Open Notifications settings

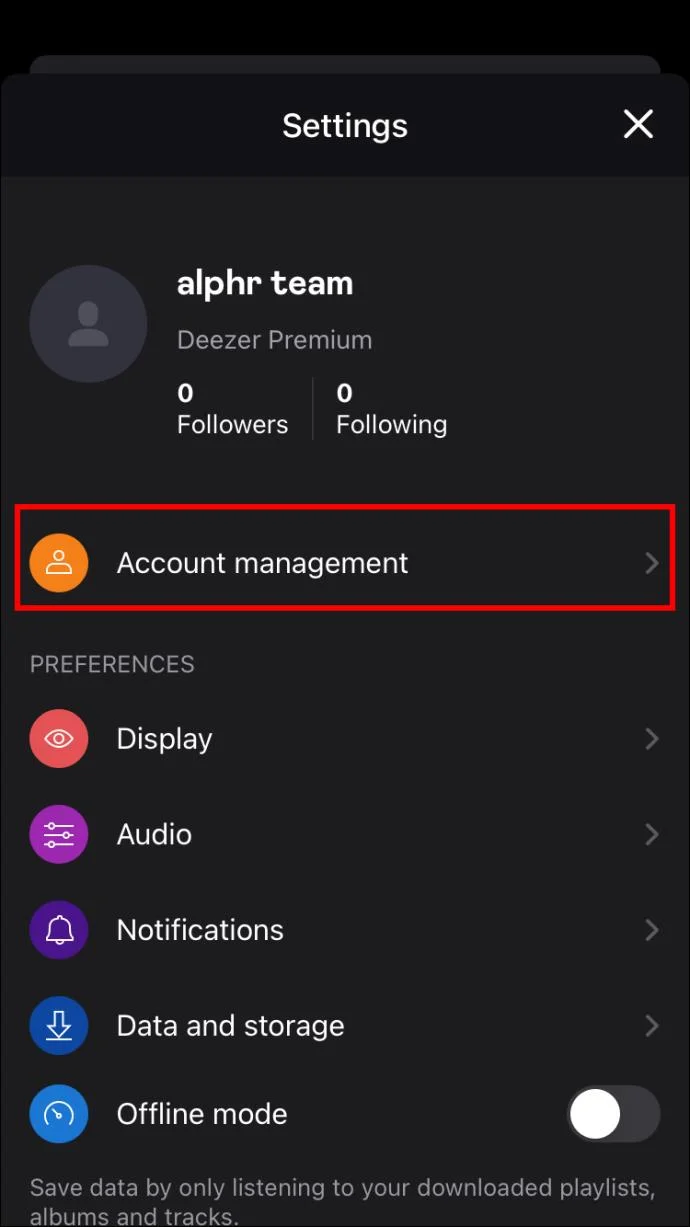345,930
